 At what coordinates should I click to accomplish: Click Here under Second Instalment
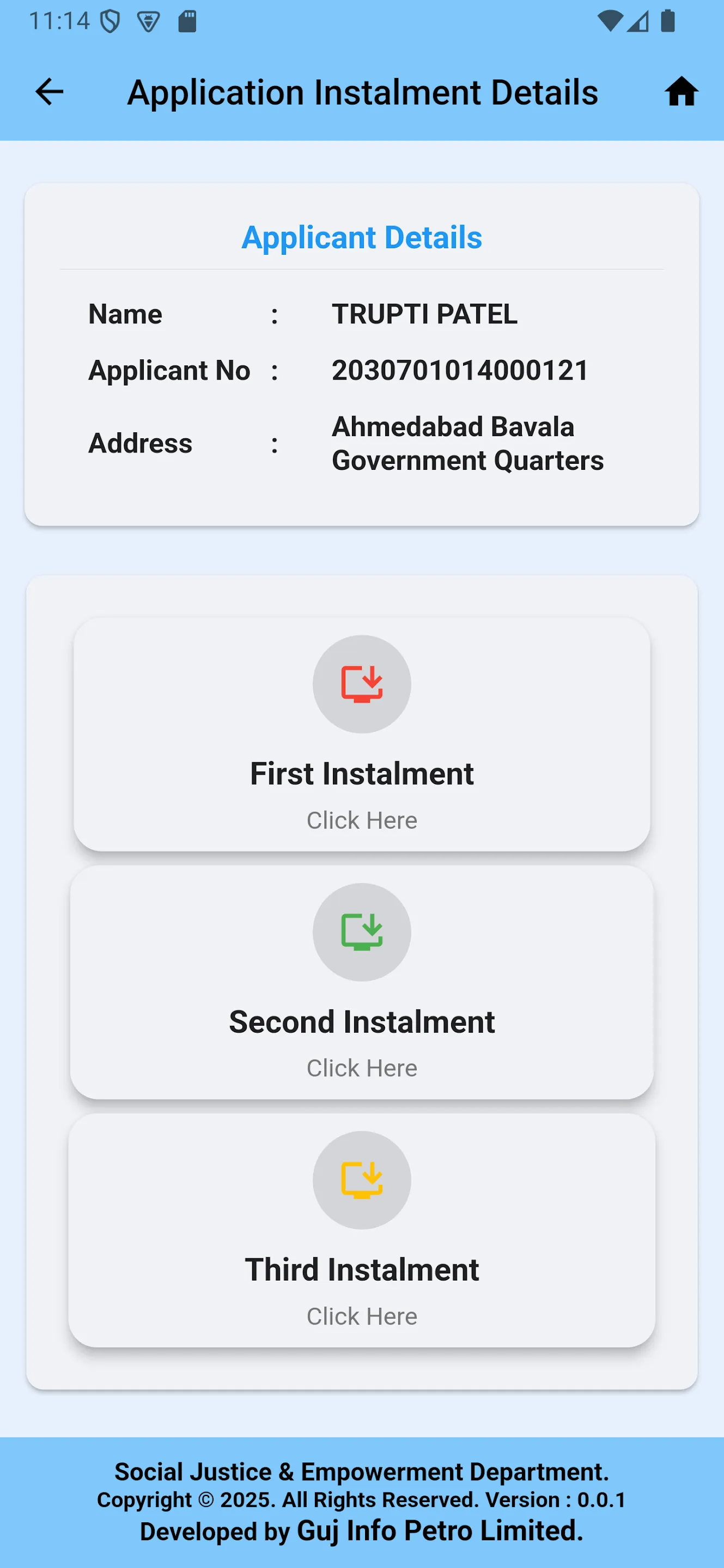tap(362, 1068)
